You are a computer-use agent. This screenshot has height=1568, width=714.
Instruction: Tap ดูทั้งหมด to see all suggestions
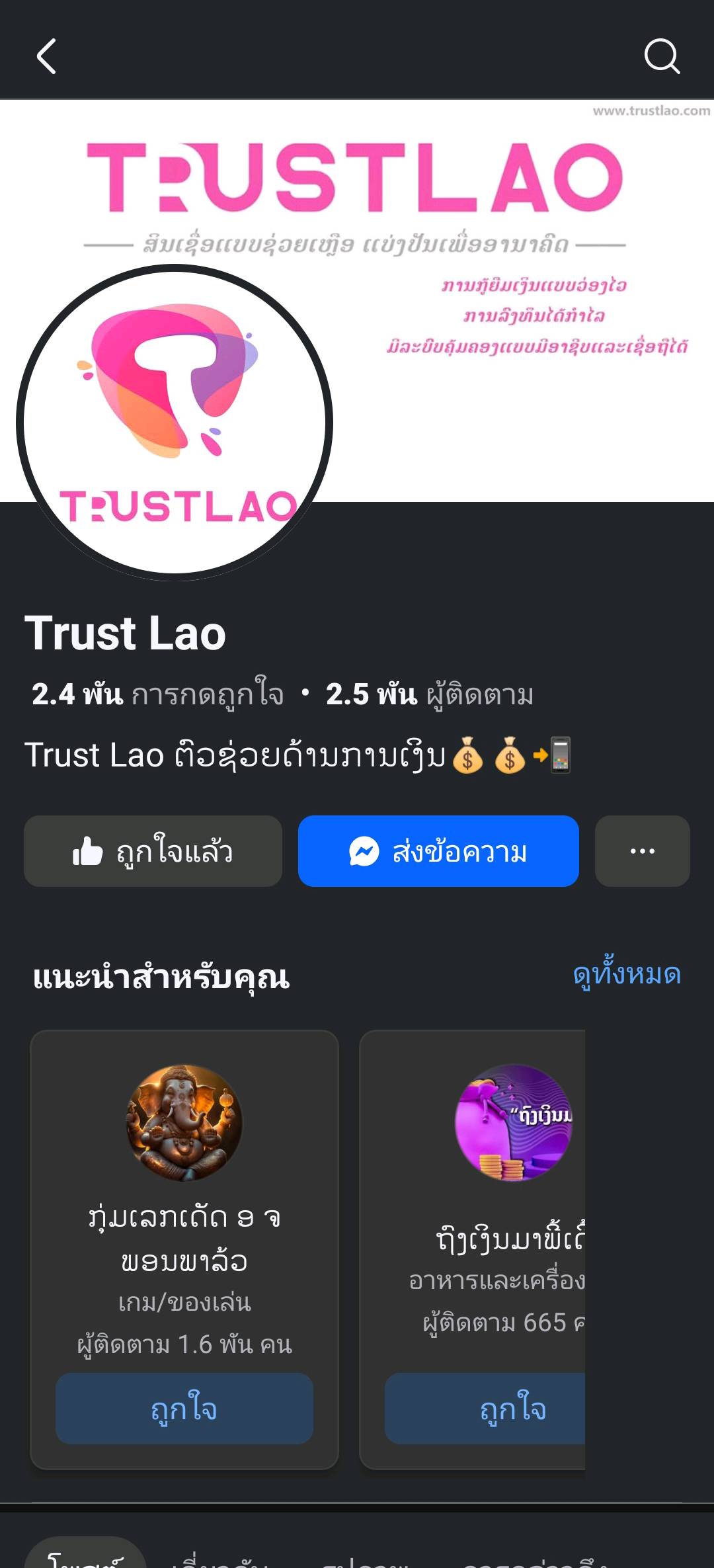pos(627,974)
